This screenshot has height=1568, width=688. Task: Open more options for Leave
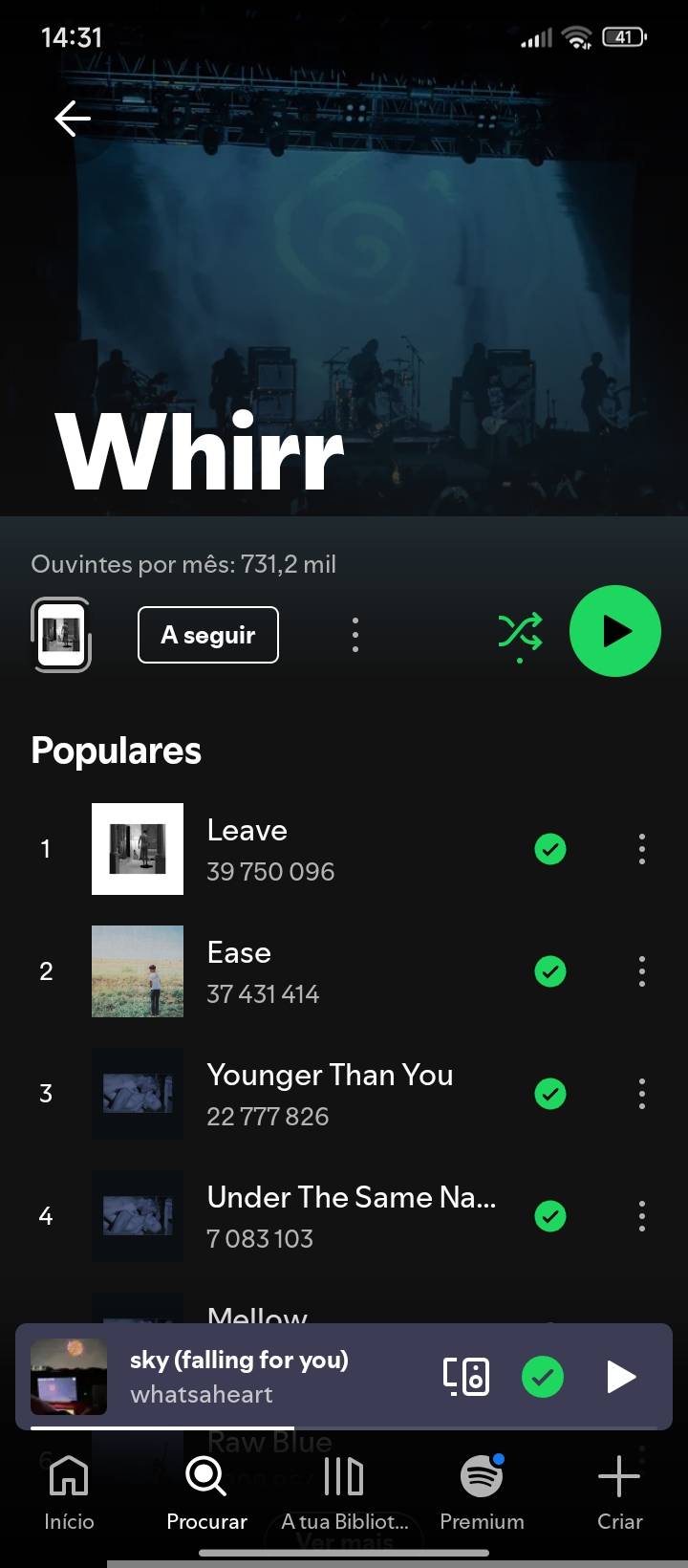pyautogui.click(x=642, y=849)
